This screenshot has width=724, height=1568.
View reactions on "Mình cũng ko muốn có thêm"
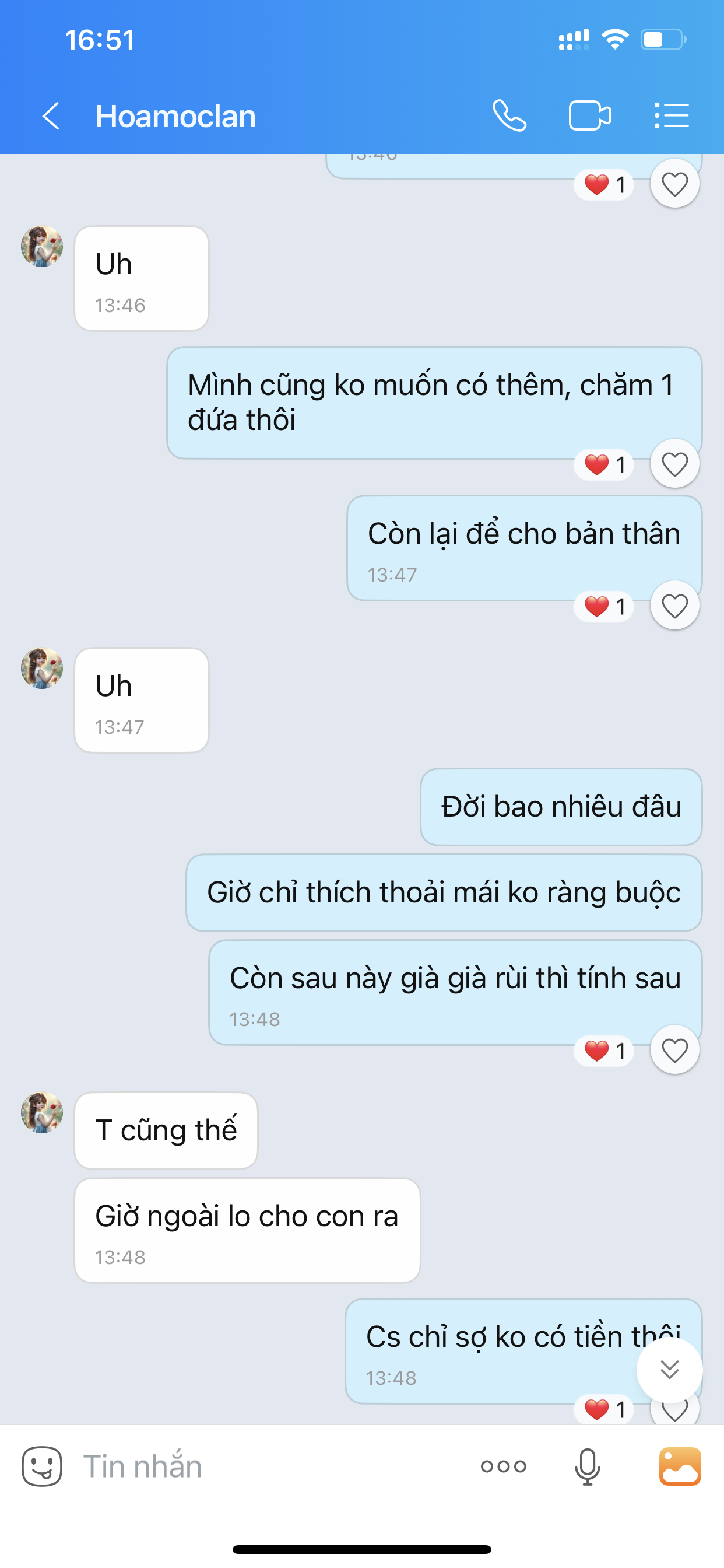click(x=604, y=465)
